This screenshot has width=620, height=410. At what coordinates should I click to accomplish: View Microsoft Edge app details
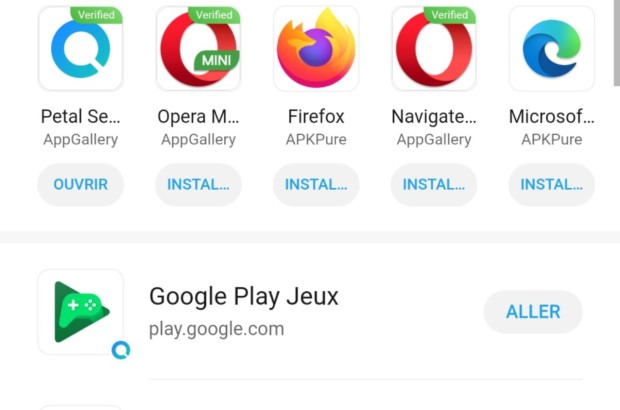(x=552, y=49)
